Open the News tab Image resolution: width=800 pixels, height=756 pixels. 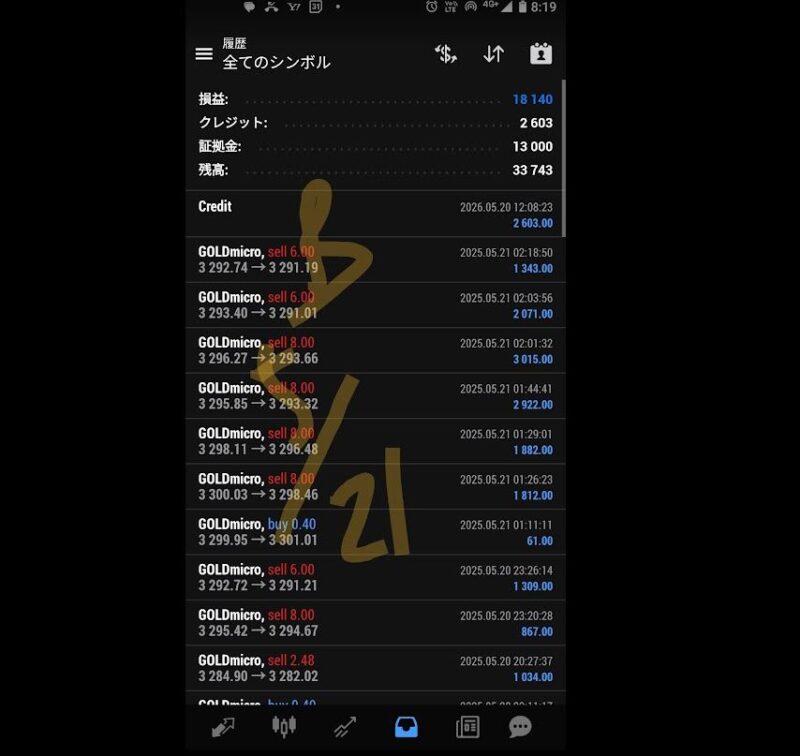pyautogui.click(x=467, y=727)
